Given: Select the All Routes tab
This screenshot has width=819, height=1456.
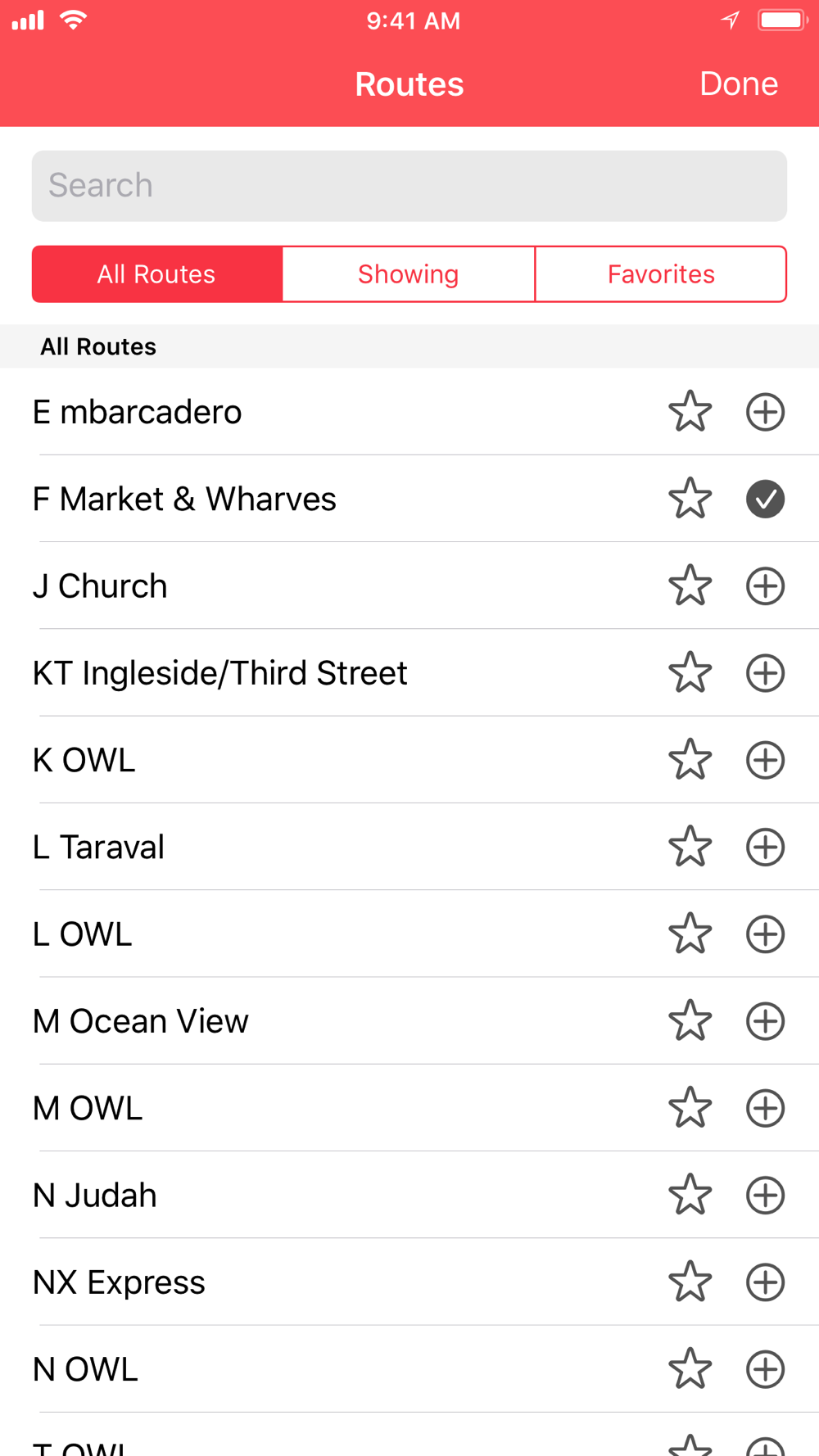Looking at the screenshot, I should coord(157,274).
